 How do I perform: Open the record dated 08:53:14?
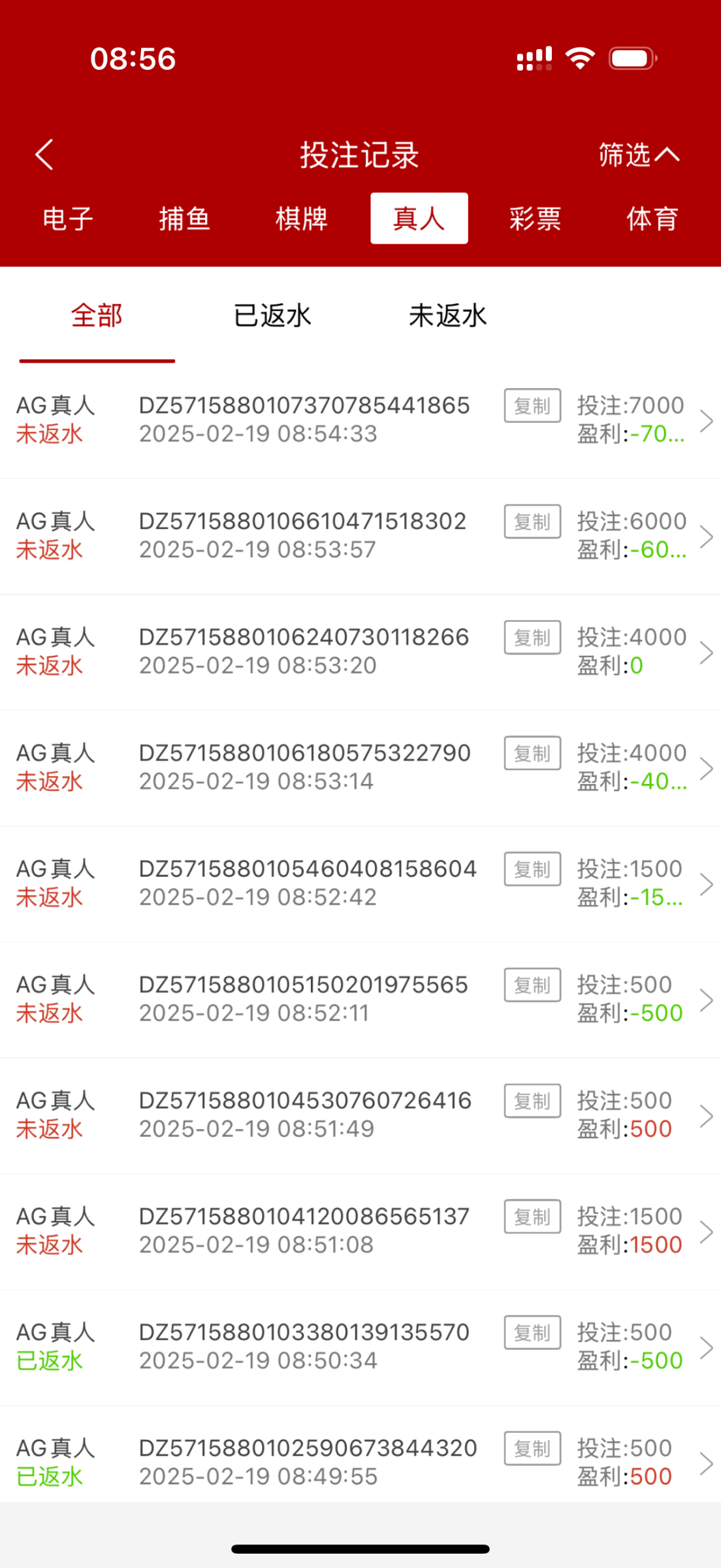pos(705,768)
